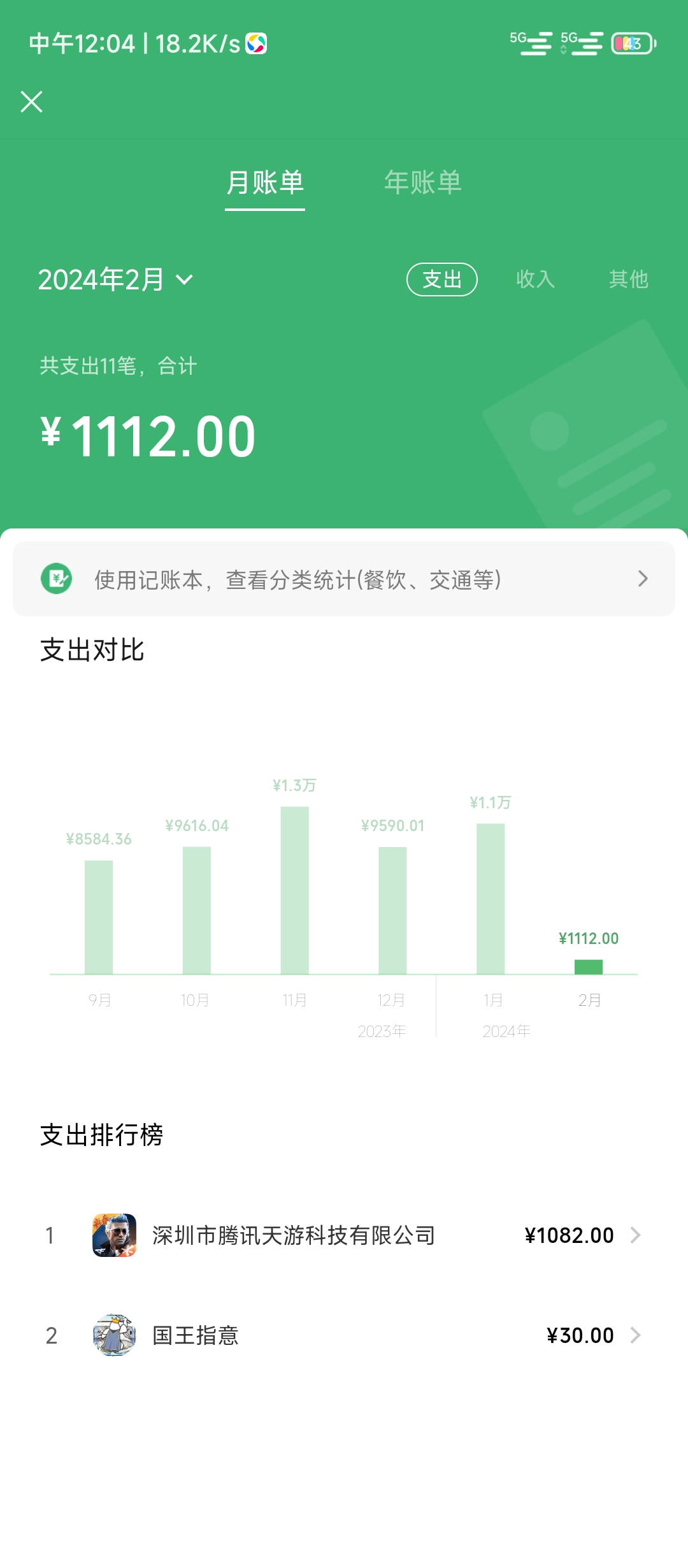Open the 2024年2月 month picker
Viewport: 688px width, 1568px height.
tap(115, 280)
